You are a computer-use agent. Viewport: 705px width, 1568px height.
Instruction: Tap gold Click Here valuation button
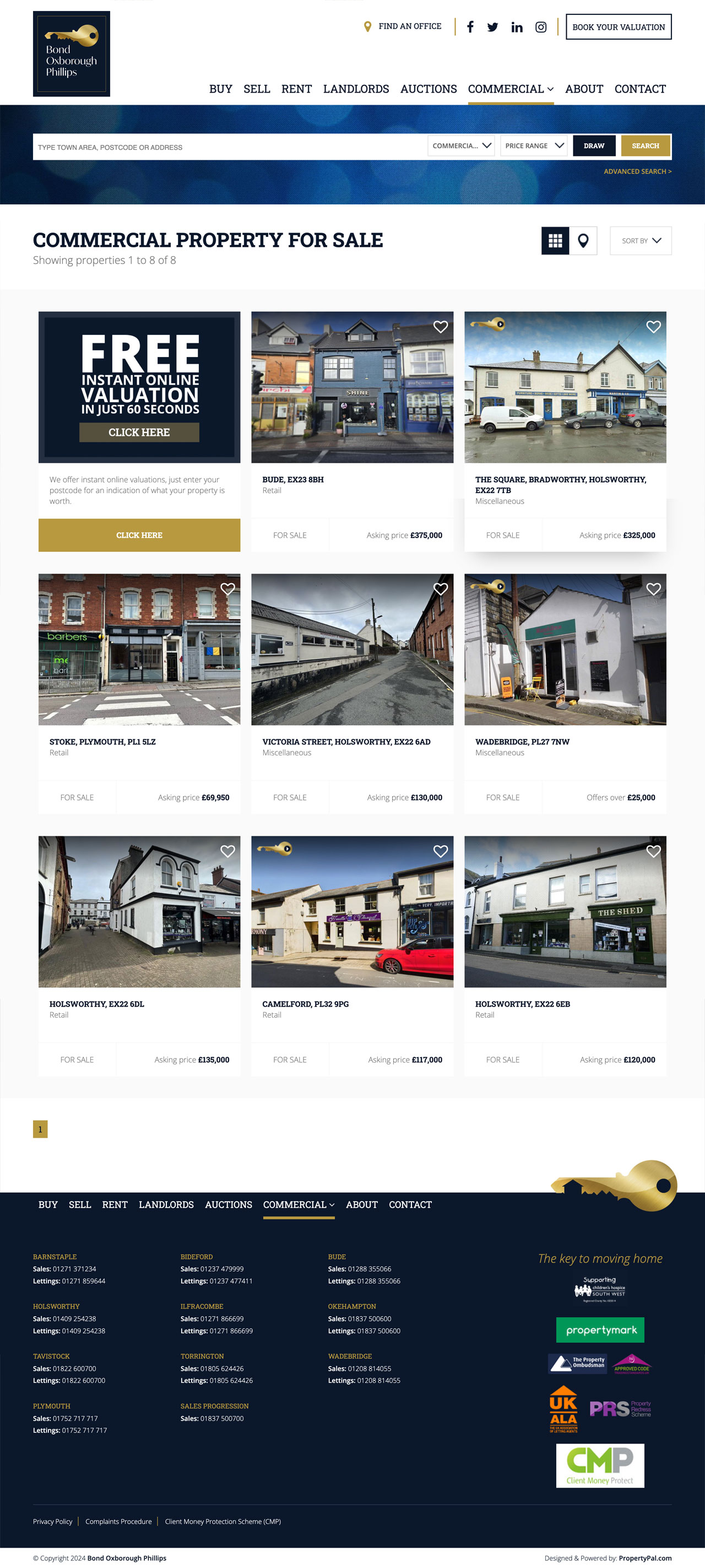pos(139,535)
